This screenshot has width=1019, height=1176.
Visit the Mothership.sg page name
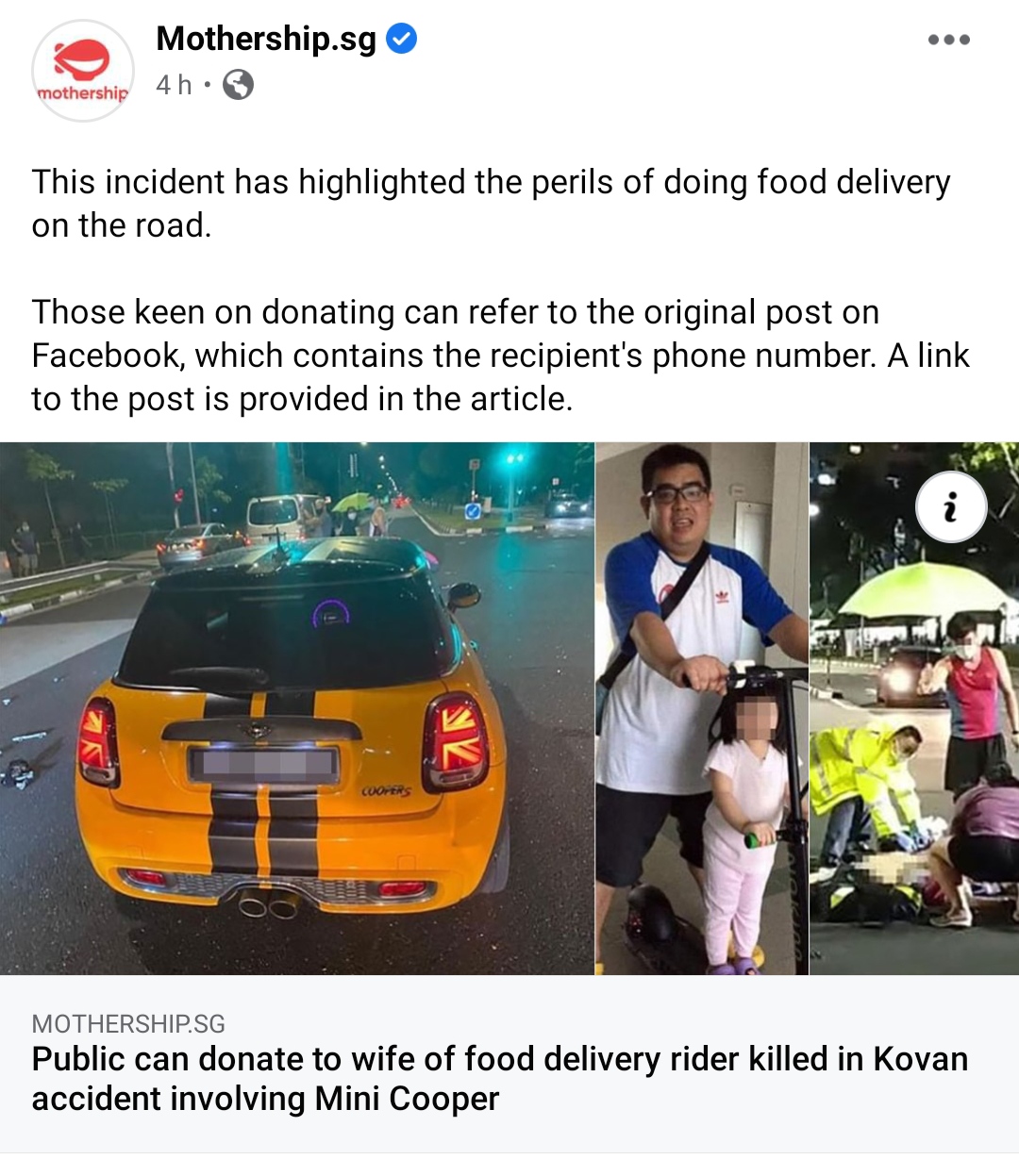[x=266, y=39]
